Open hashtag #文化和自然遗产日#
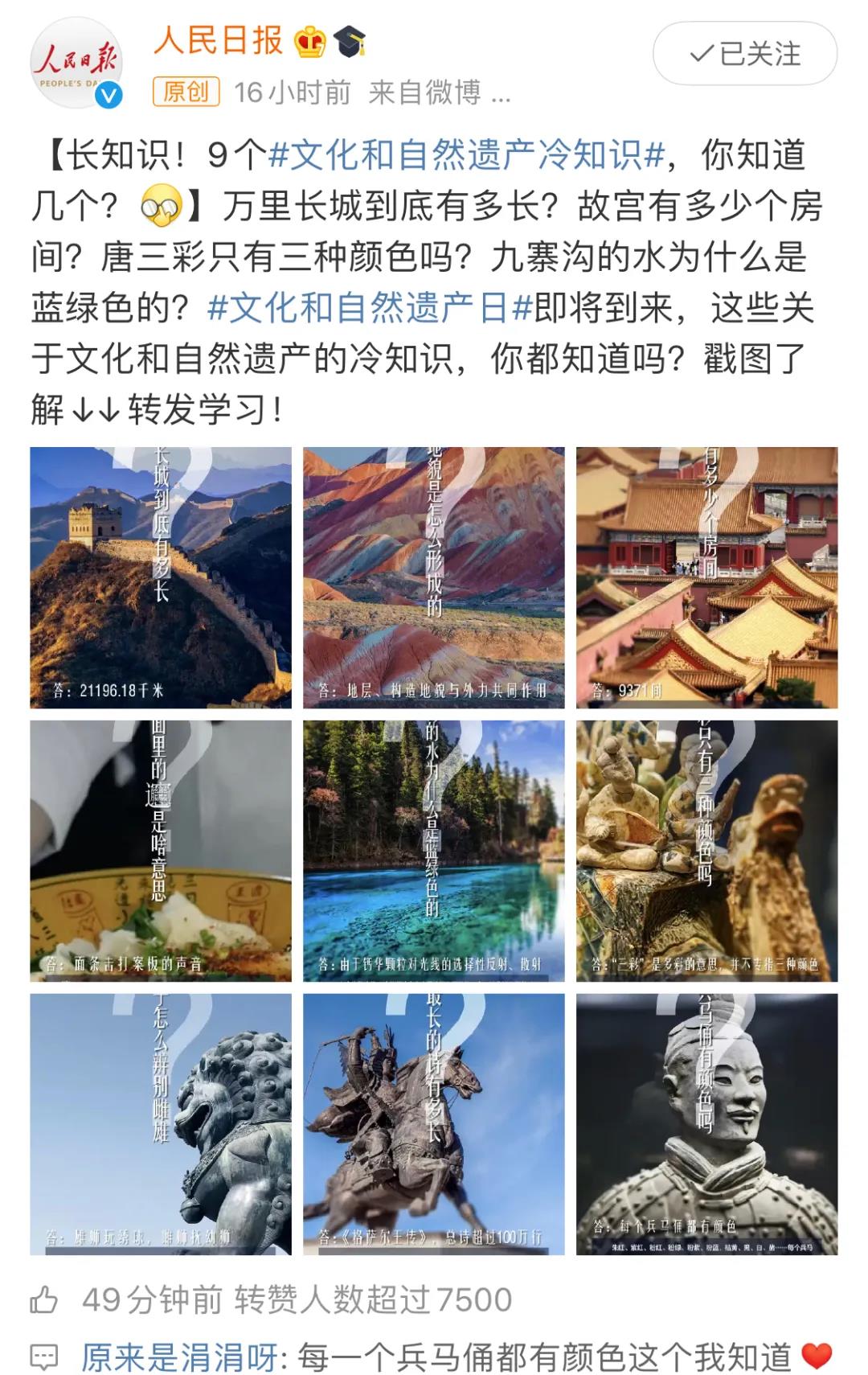The height and width of the screenshot is (1375, 868). click(x=370, y=308)
